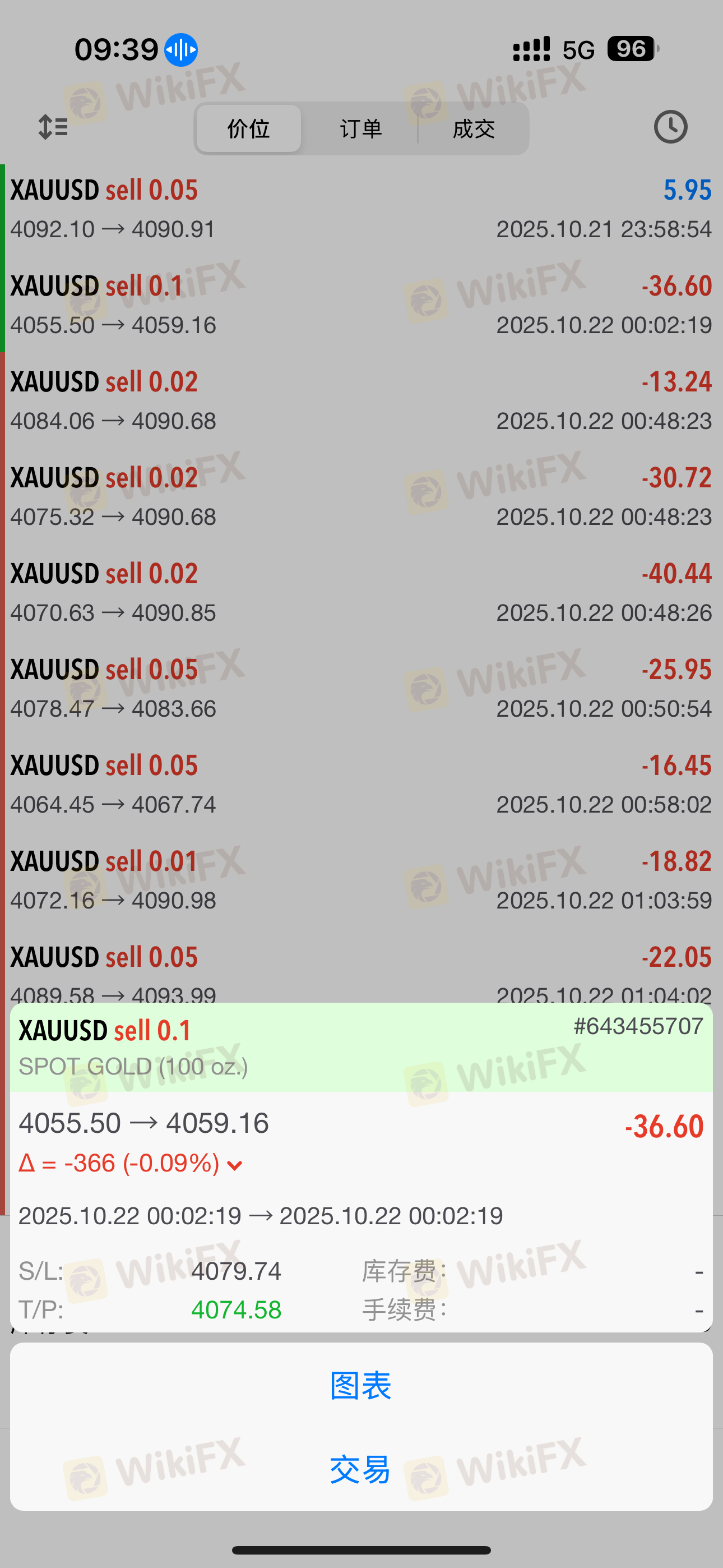This screenshot has height=1568, width=723.
Task: Expand the delta -366 (-0.09%) chevron
Action: pyautogui.click(x=235, y=1165)
